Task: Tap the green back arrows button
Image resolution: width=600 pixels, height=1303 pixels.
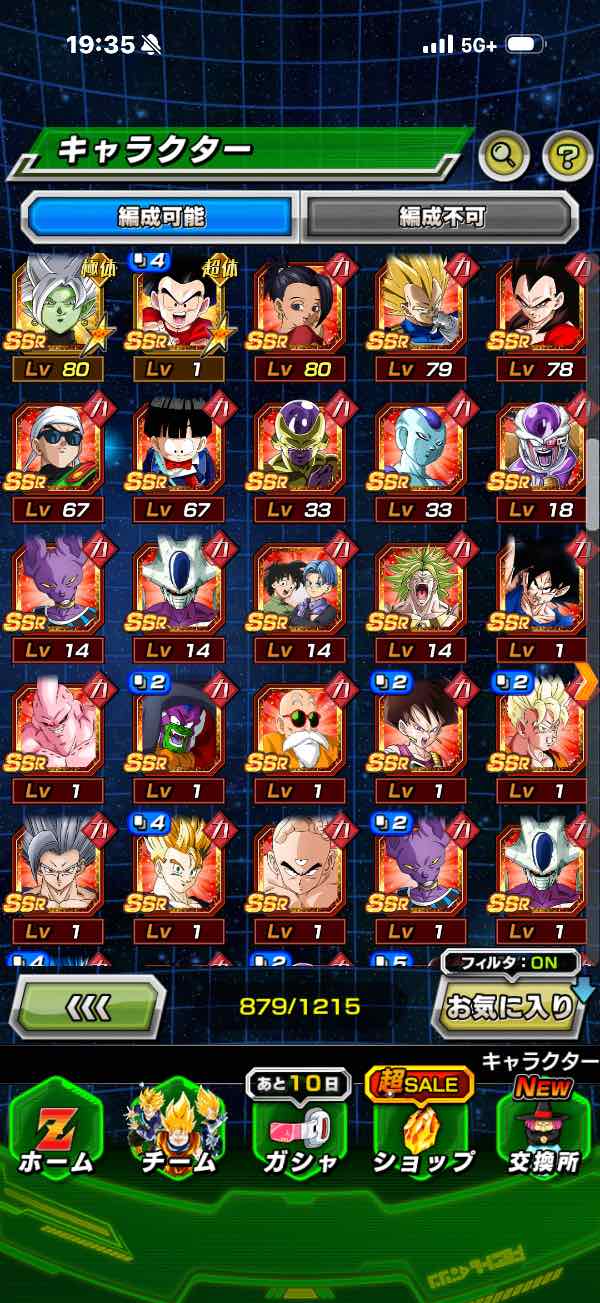Action: (x=88, y=1006)
